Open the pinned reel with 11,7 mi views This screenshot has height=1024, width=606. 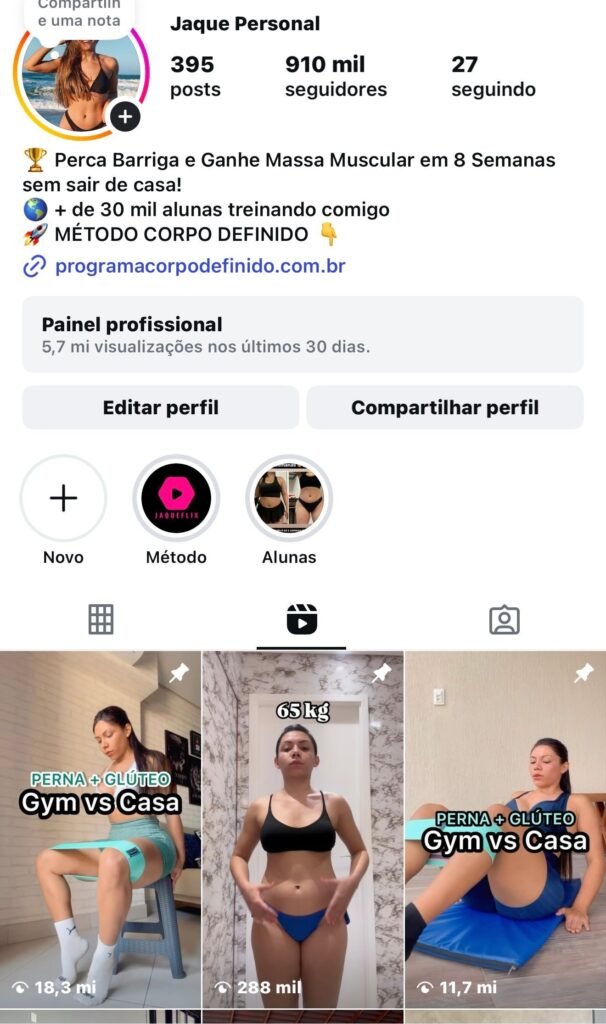click(505, 829)
